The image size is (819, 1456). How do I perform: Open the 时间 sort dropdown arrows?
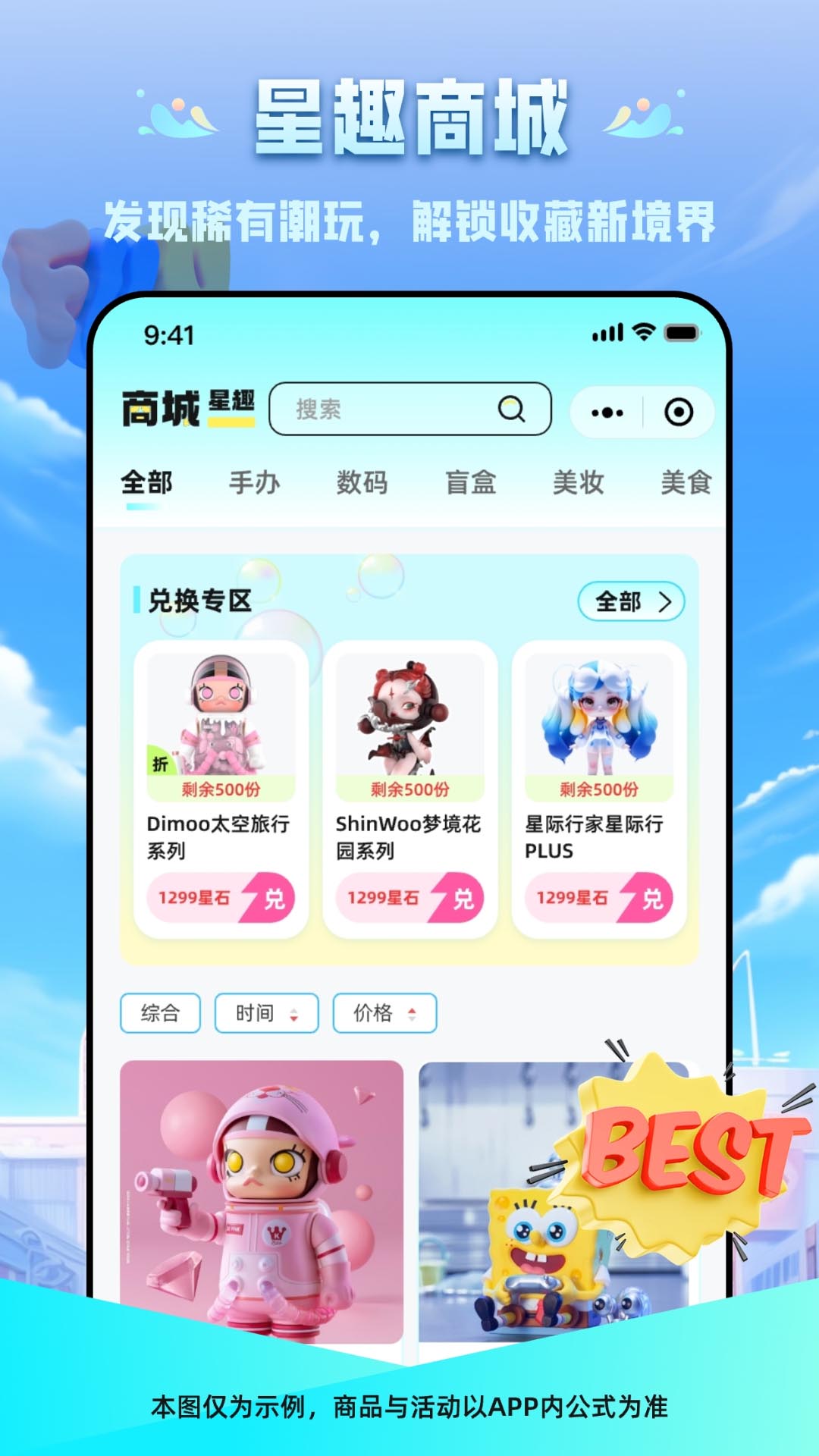pyautogui.click(x=294, y=1012)
